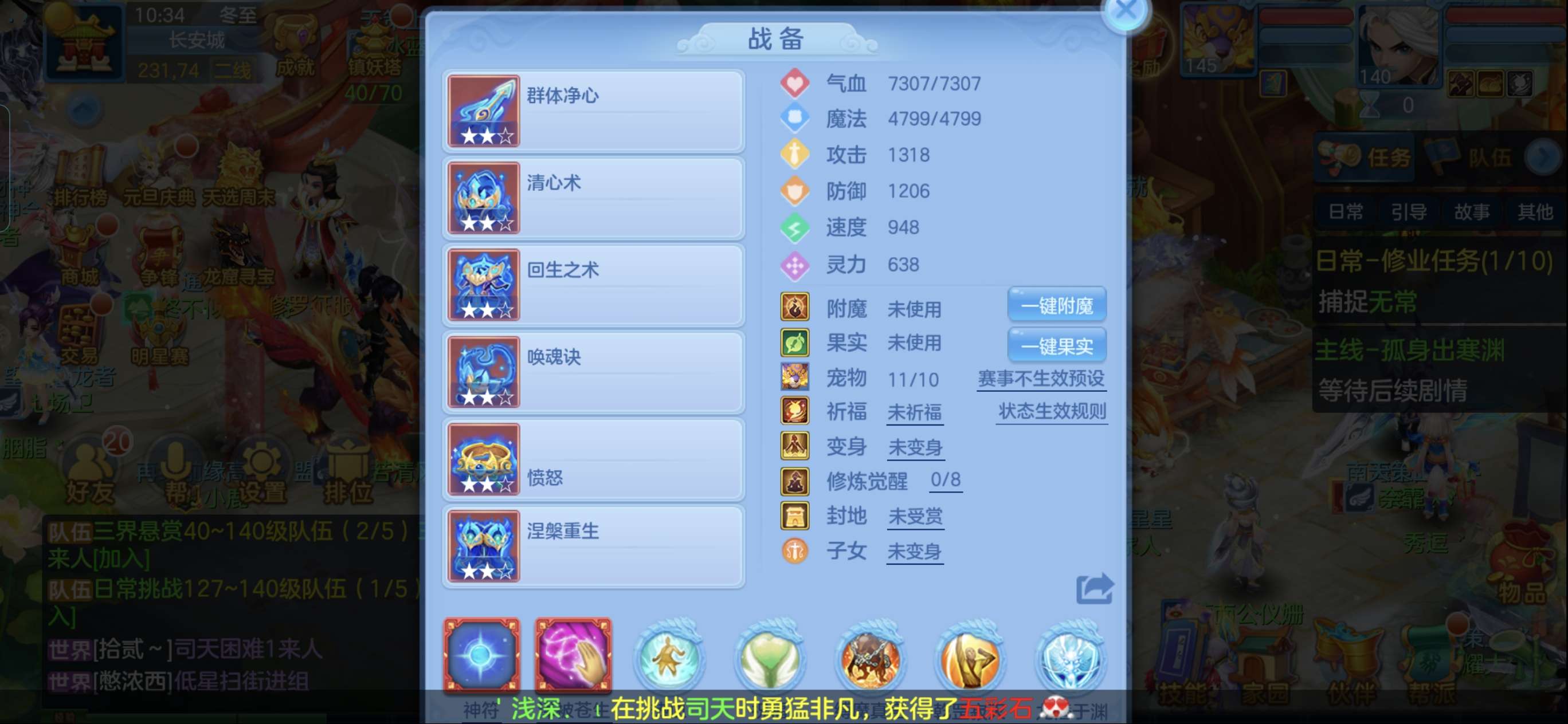Open the 状态生效规则 link
Image resolution: width=1568 pixels, height=724 pixels.
(x=1051, y=412)
